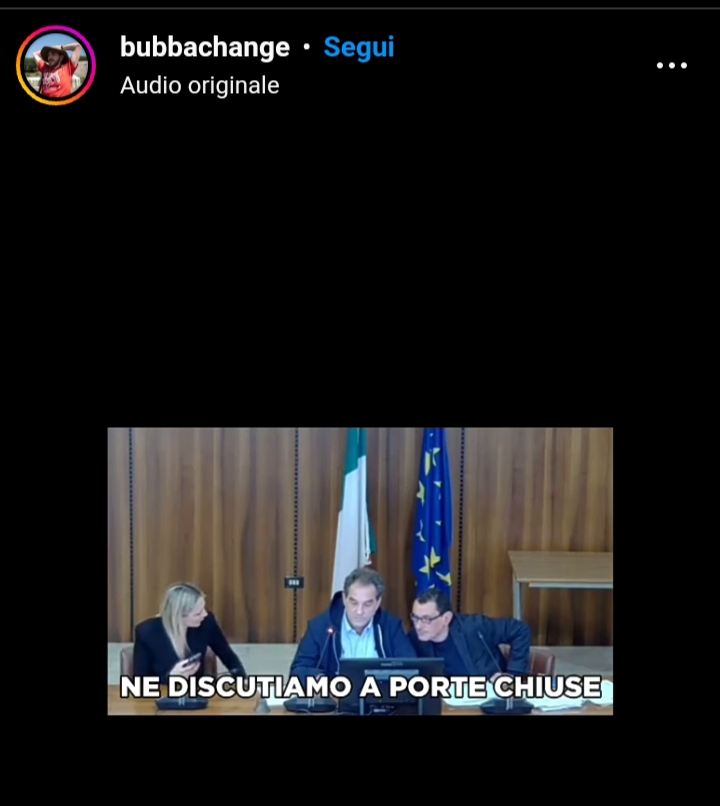Open the bubbachange username link
720x806 pixels.
204,47
